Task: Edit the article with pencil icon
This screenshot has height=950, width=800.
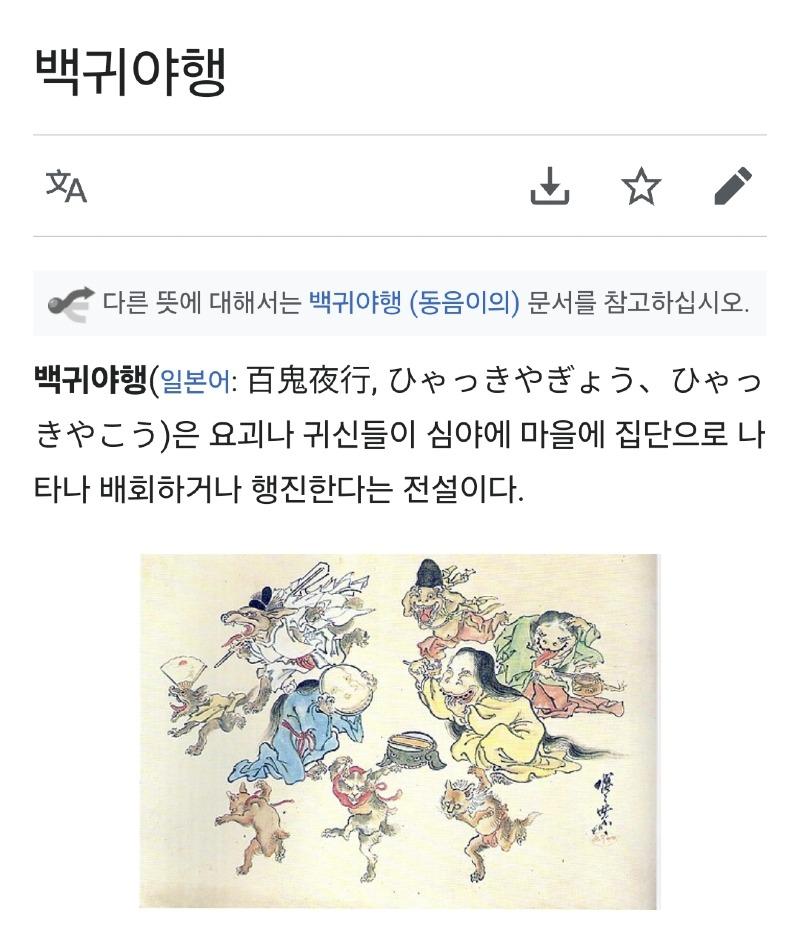Action: coord(733,186)
